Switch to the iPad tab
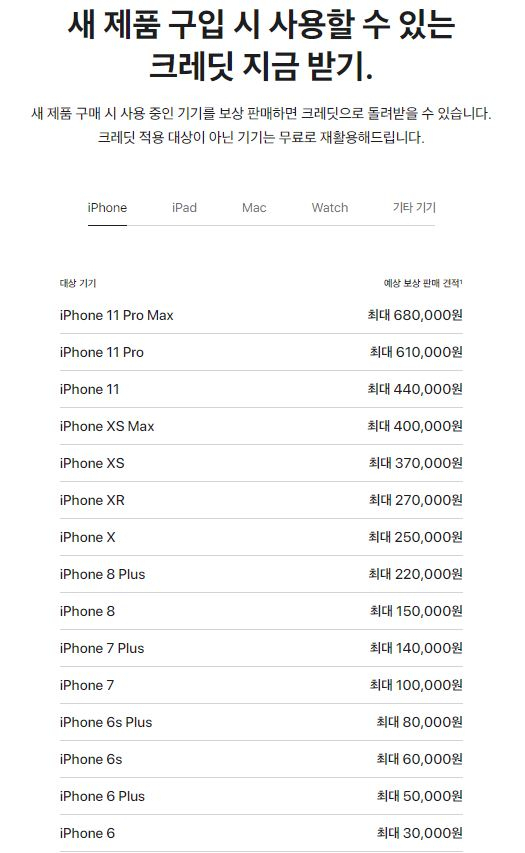This screenshot has height=853, width=525. click(x=184, y=208)
